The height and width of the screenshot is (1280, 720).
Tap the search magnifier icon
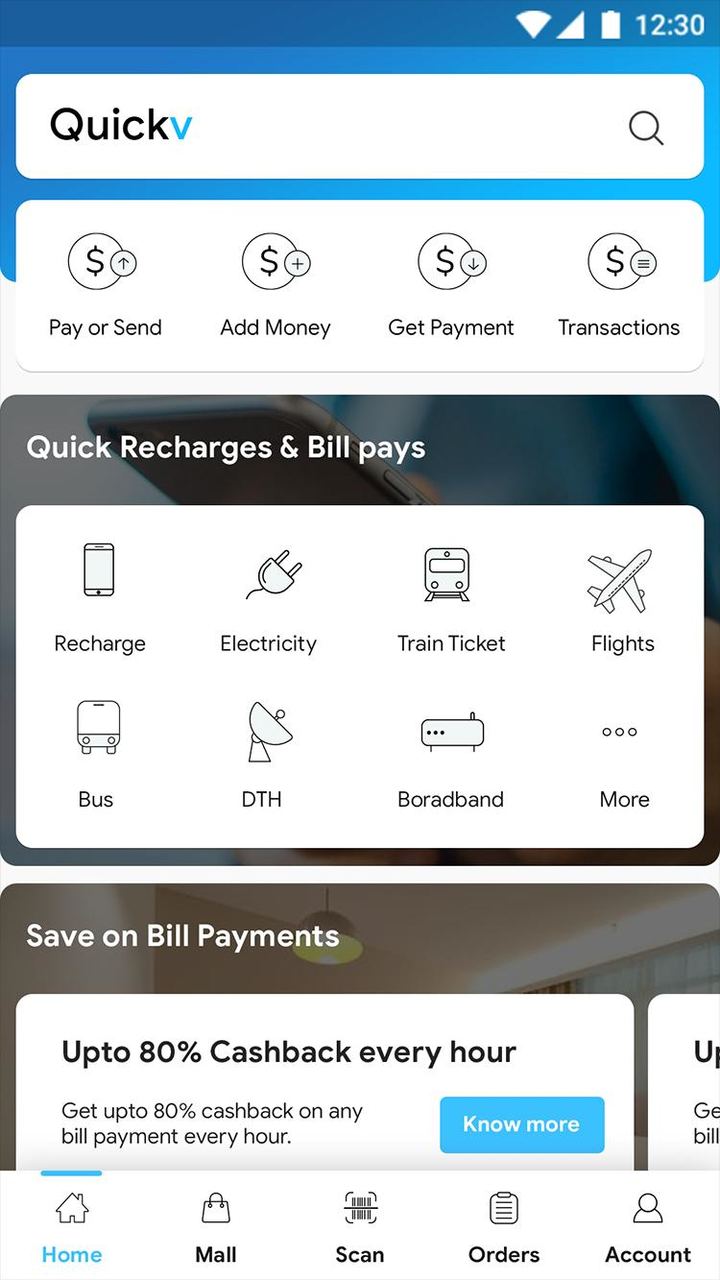(x=646, y=128)
